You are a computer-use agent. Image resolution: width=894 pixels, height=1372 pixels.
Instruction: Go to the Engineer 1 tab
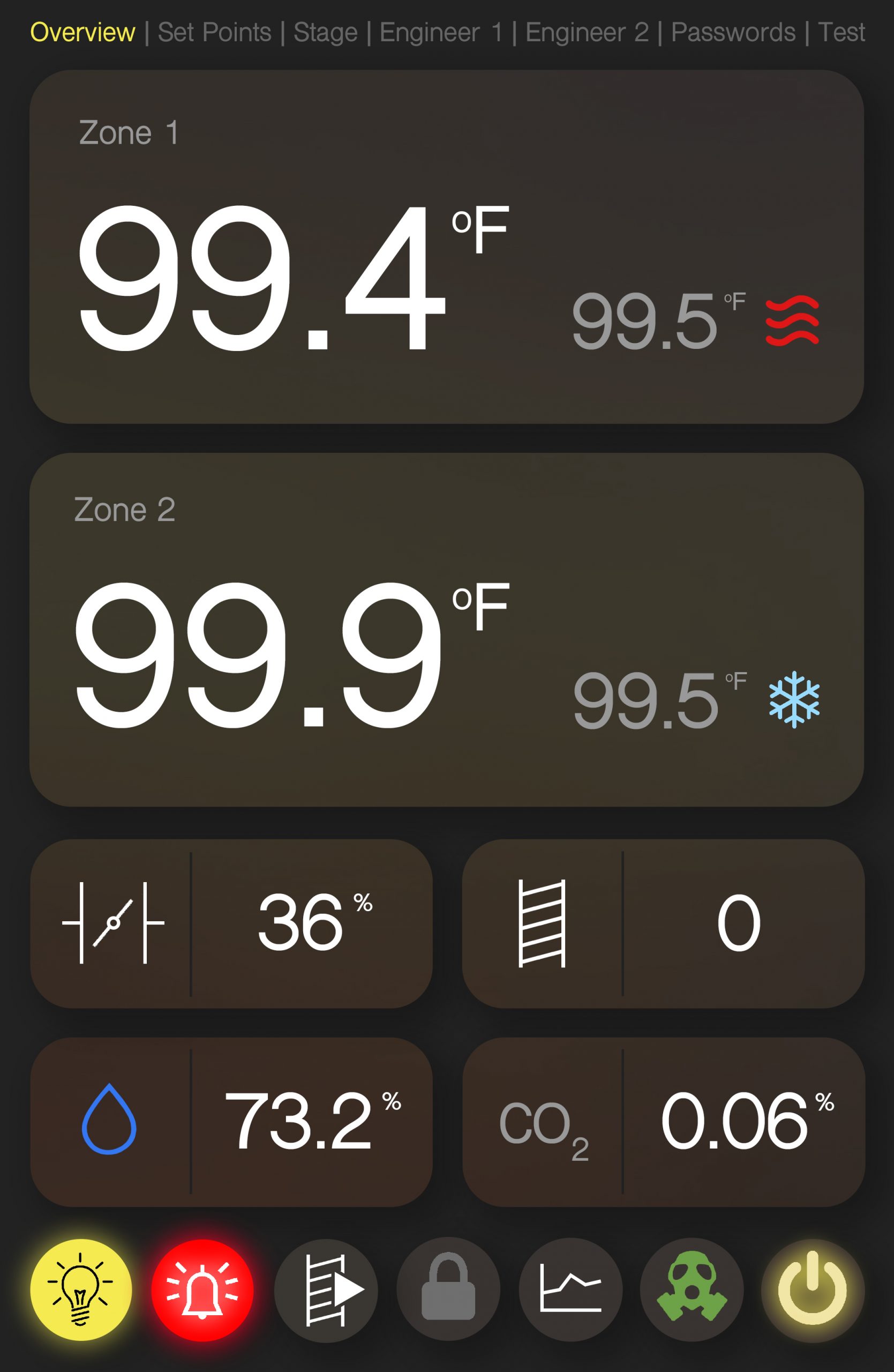(x=441, y=32)
